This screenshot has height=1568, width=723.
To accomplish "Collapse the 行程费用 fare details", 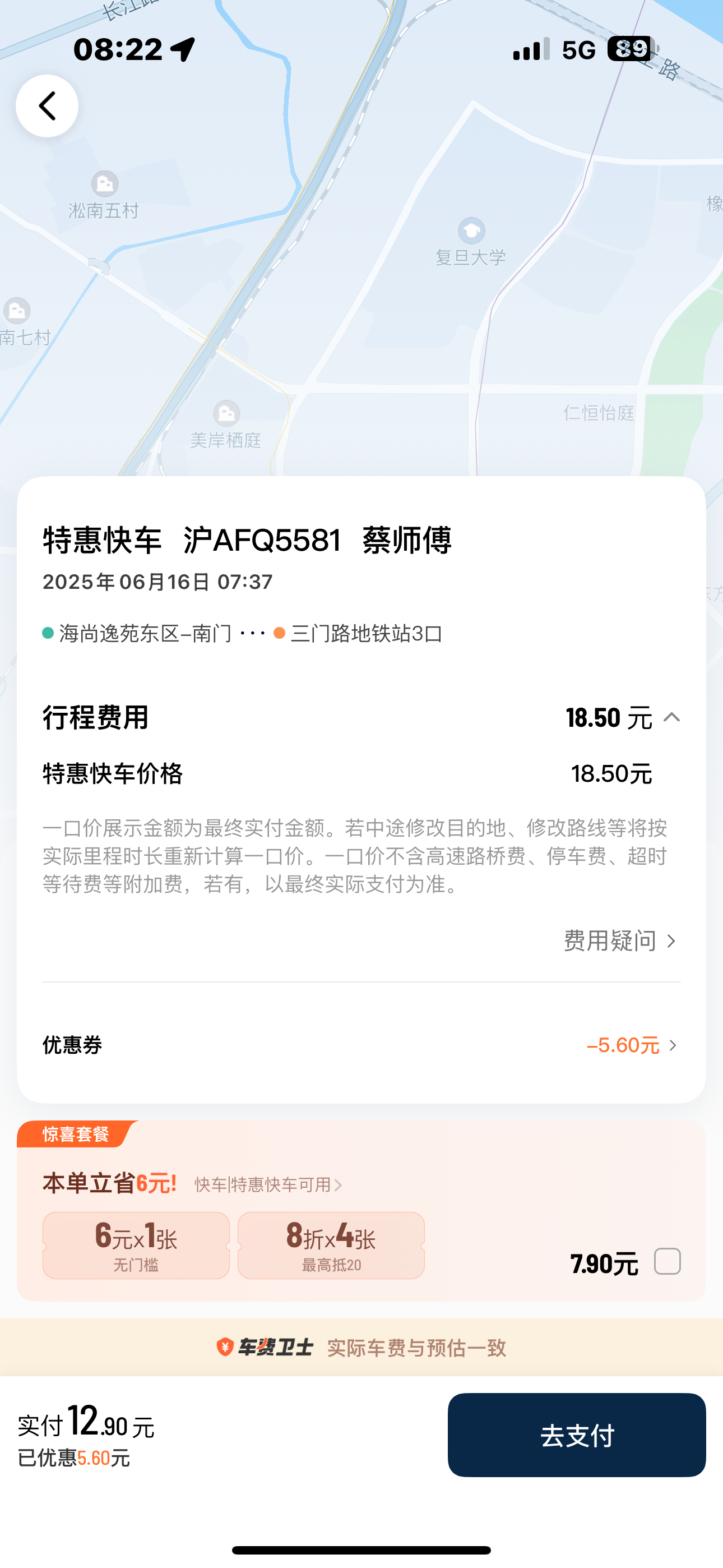I will pyautogui.click(x=671, y=718).
